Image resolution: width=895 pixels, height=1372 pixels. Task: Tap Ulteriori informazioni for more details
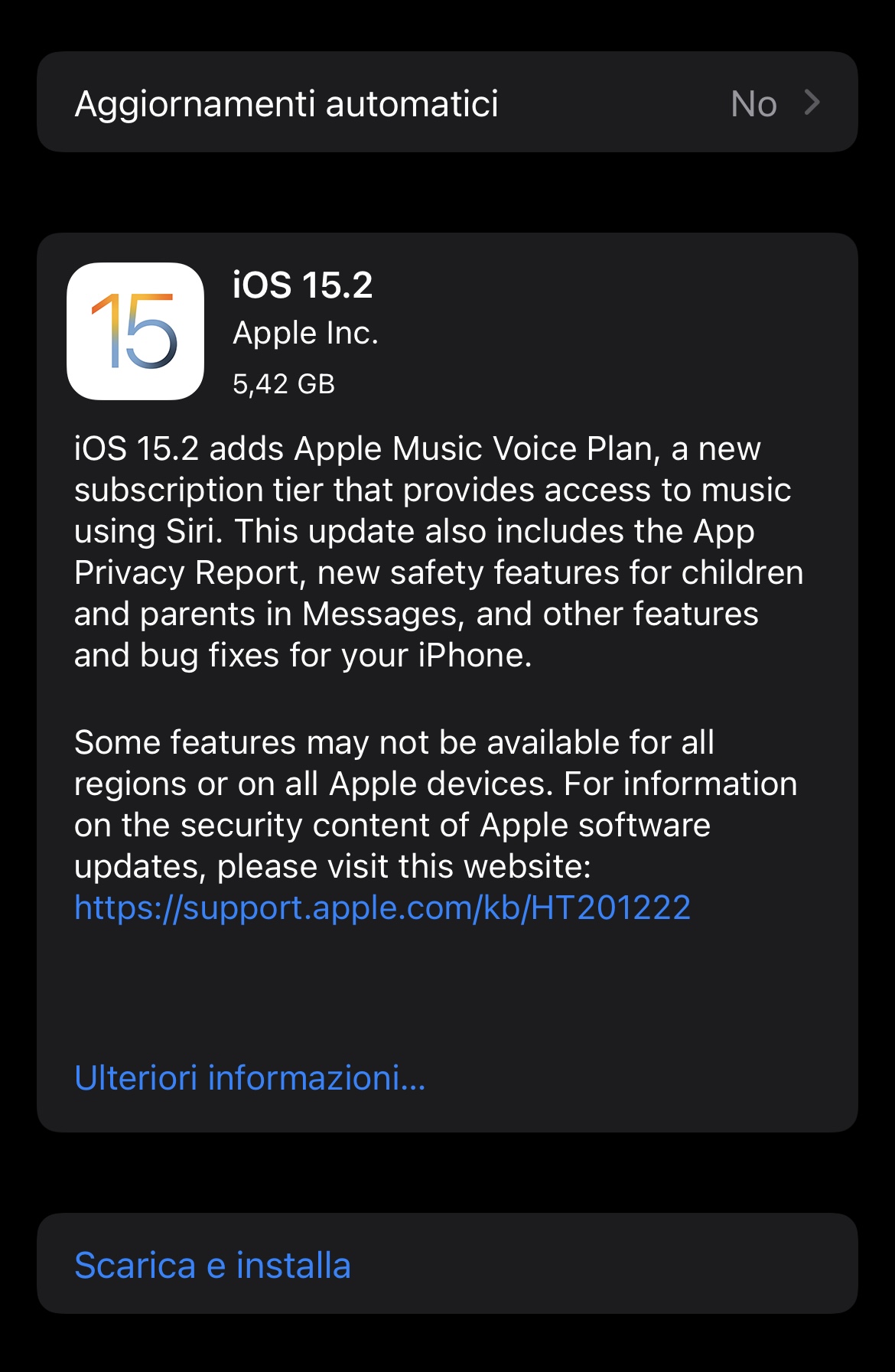(249, 1078)
